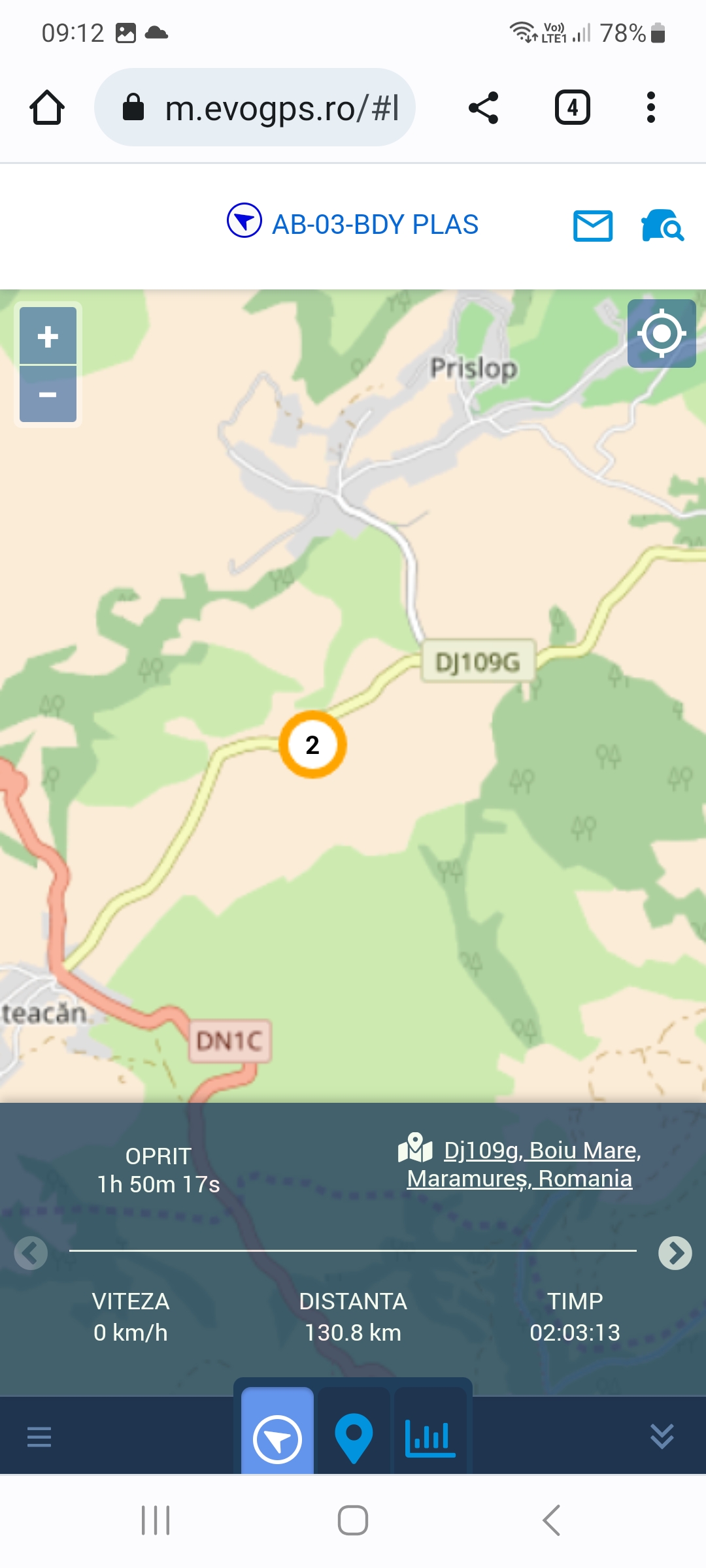Switch to the bar chart tab

(x=429, y=1438)
